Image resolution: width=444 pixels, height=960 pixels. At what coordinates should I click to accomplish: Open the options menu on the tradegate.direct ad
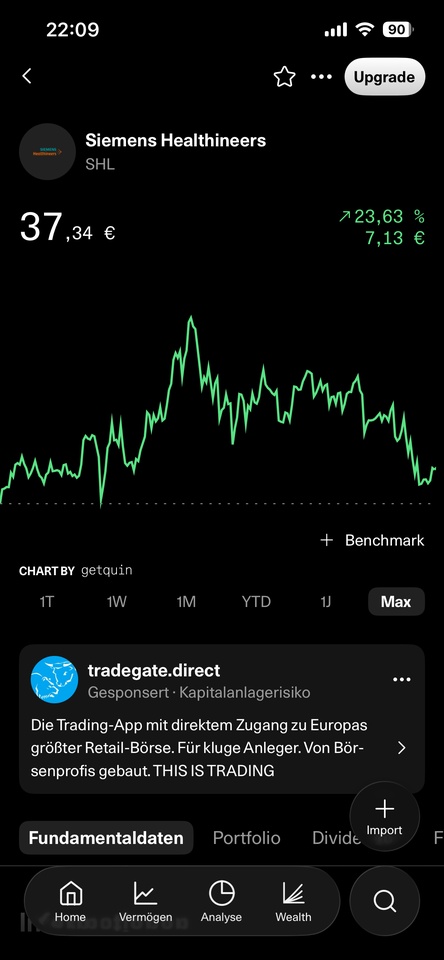402,680
